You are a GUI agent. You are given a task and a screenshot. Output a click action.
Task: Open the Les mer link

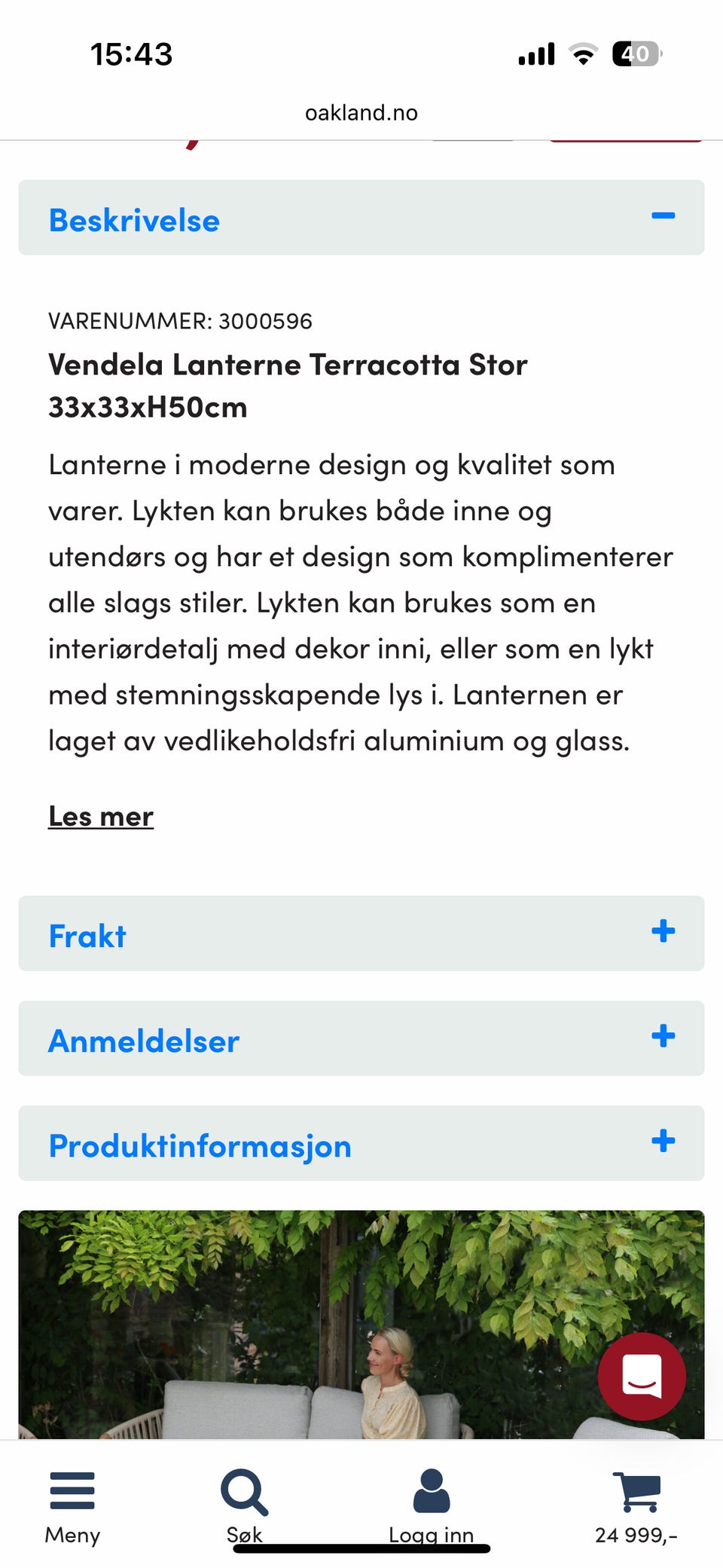point(101,815)
